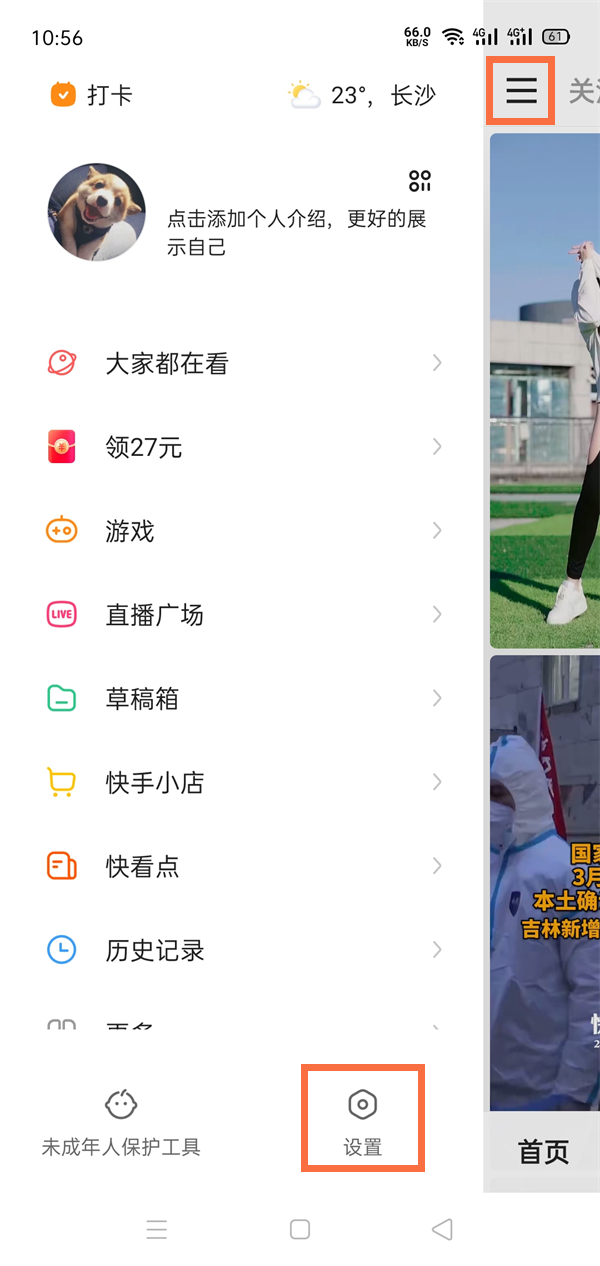The width and height of the screenshot is (600, 1266).
Task: Switch to the 首页 tab
Action: pos(543,1151)
